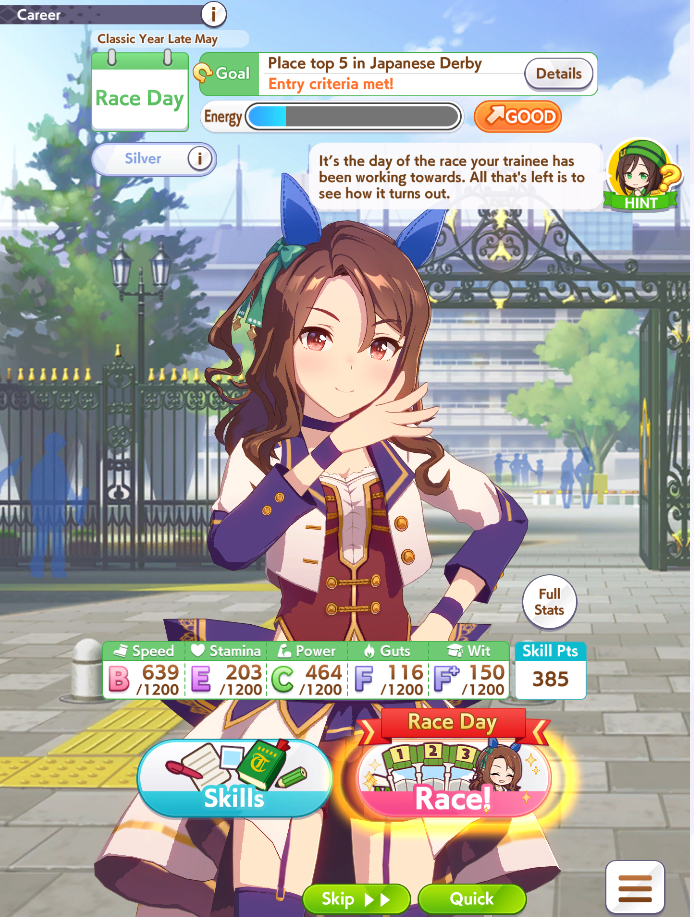The height and width of the screenshot is (917, 694).
Task: Toggle the Skip speed button
Action: 356,899
